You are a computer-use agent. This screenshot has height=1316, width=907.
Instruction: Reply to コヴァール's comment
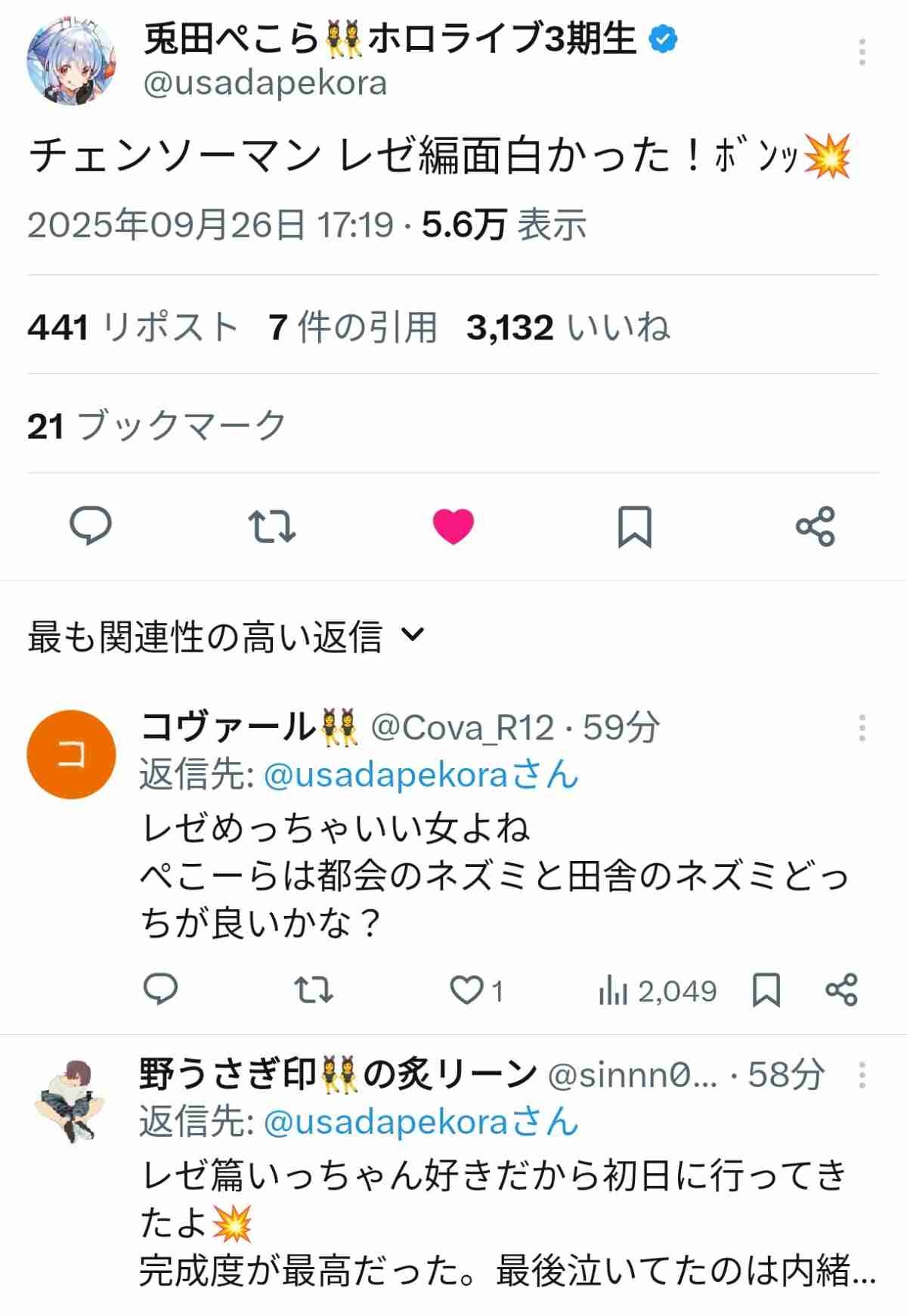[x=160, y=989]
